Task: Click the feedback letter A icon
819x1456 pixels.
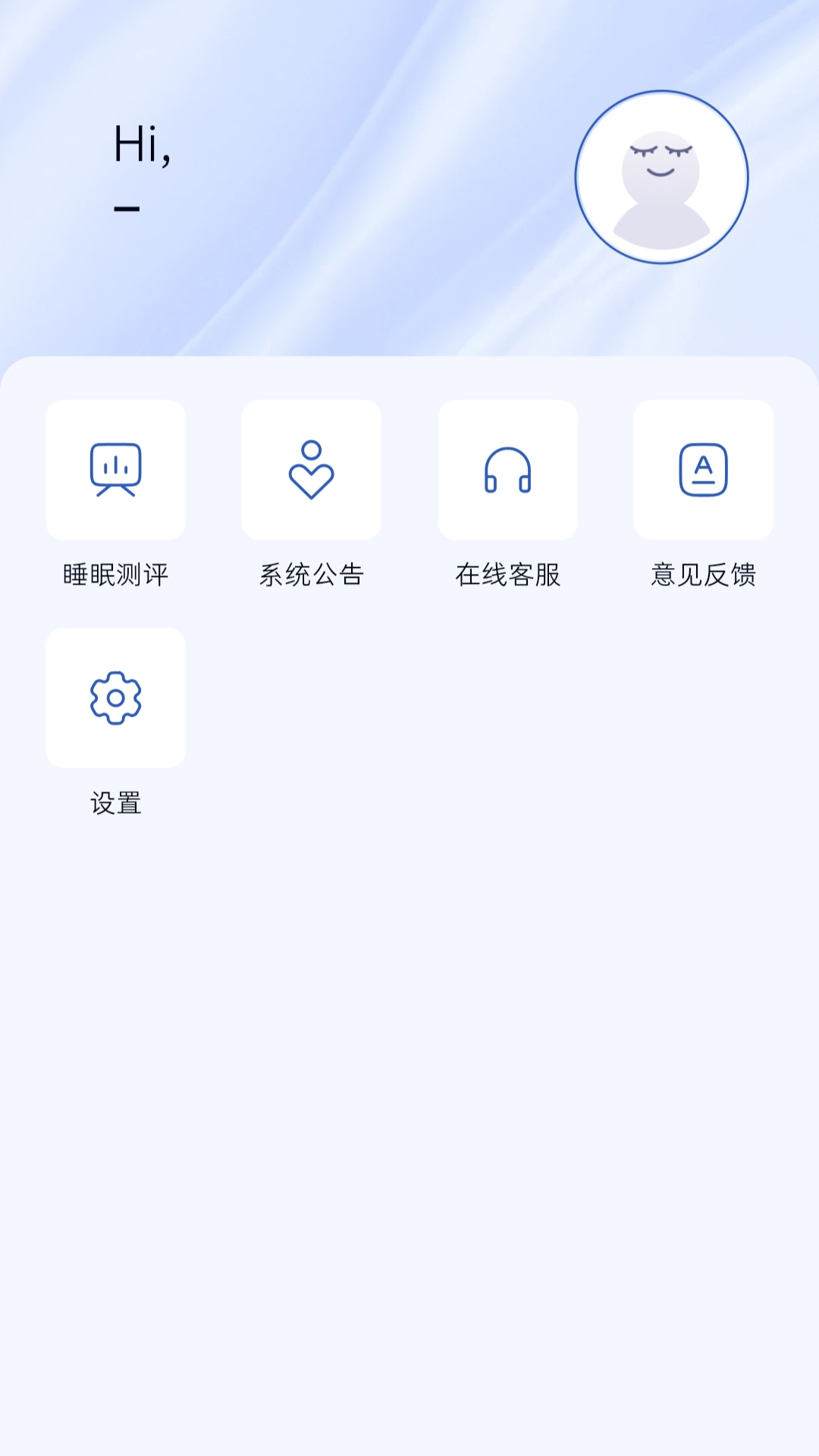Action: pyautogui.click(x=703, y=470)
